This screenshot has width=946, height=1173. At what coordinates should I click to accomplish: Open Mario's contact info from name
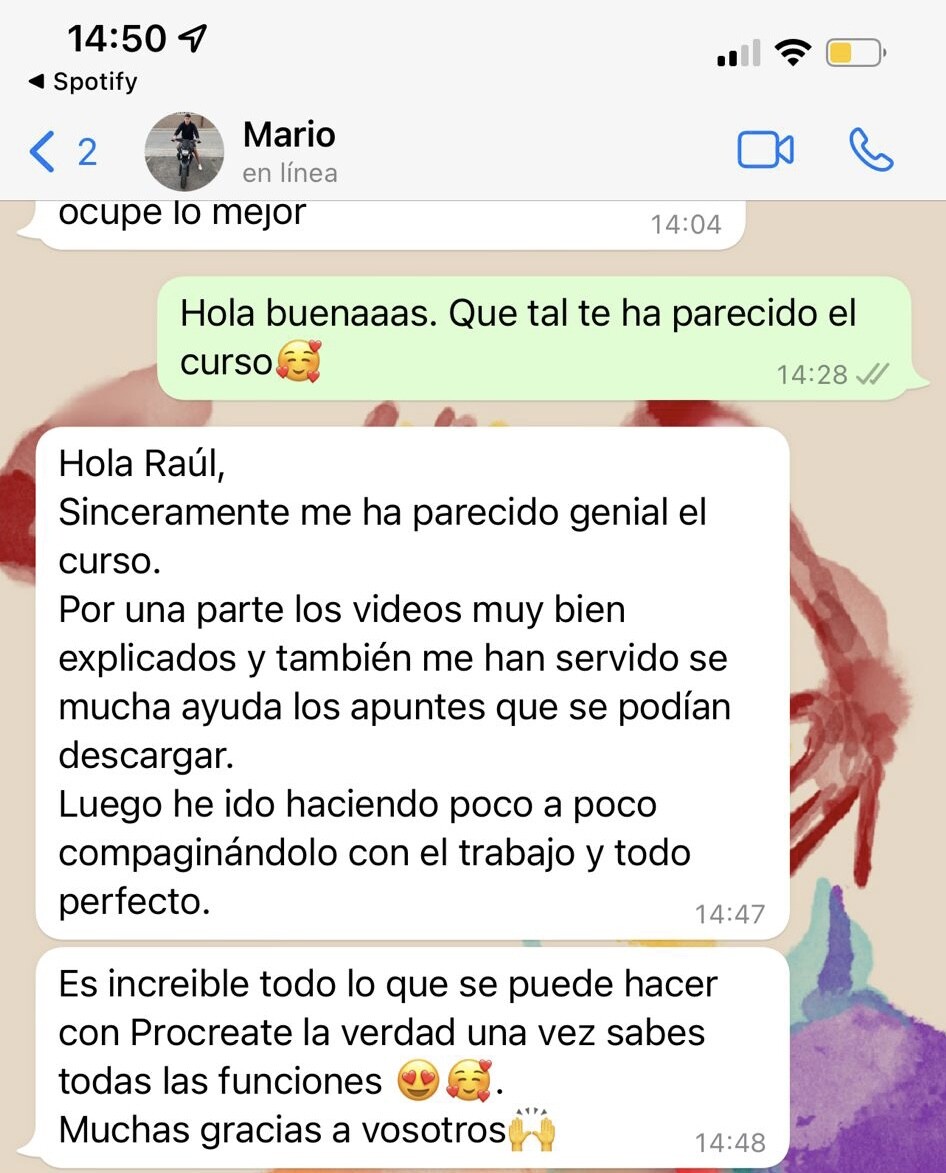(289, 136)
